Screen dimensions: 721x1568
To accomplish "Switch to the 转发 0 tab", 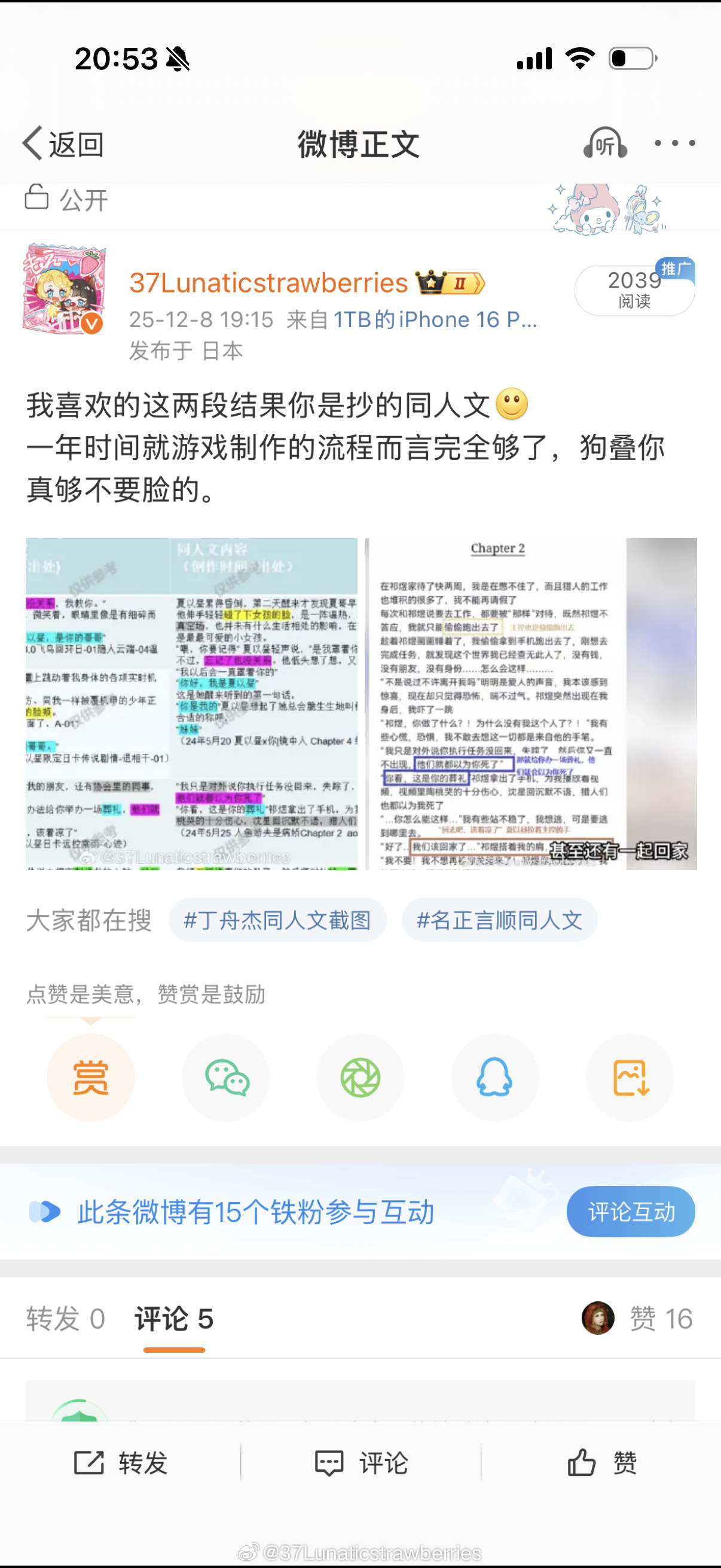I will (x=65, y=1319).
